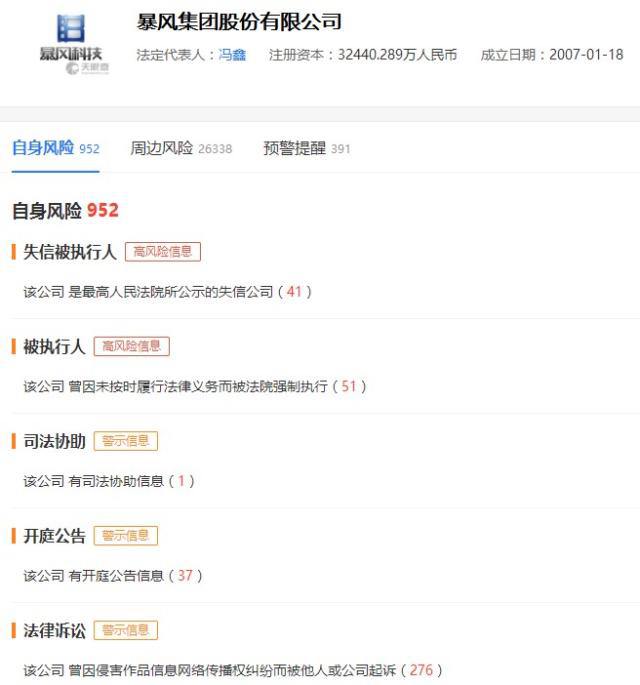
Task: Switch to the 周边风险 tab
Action: coord(180,148)
